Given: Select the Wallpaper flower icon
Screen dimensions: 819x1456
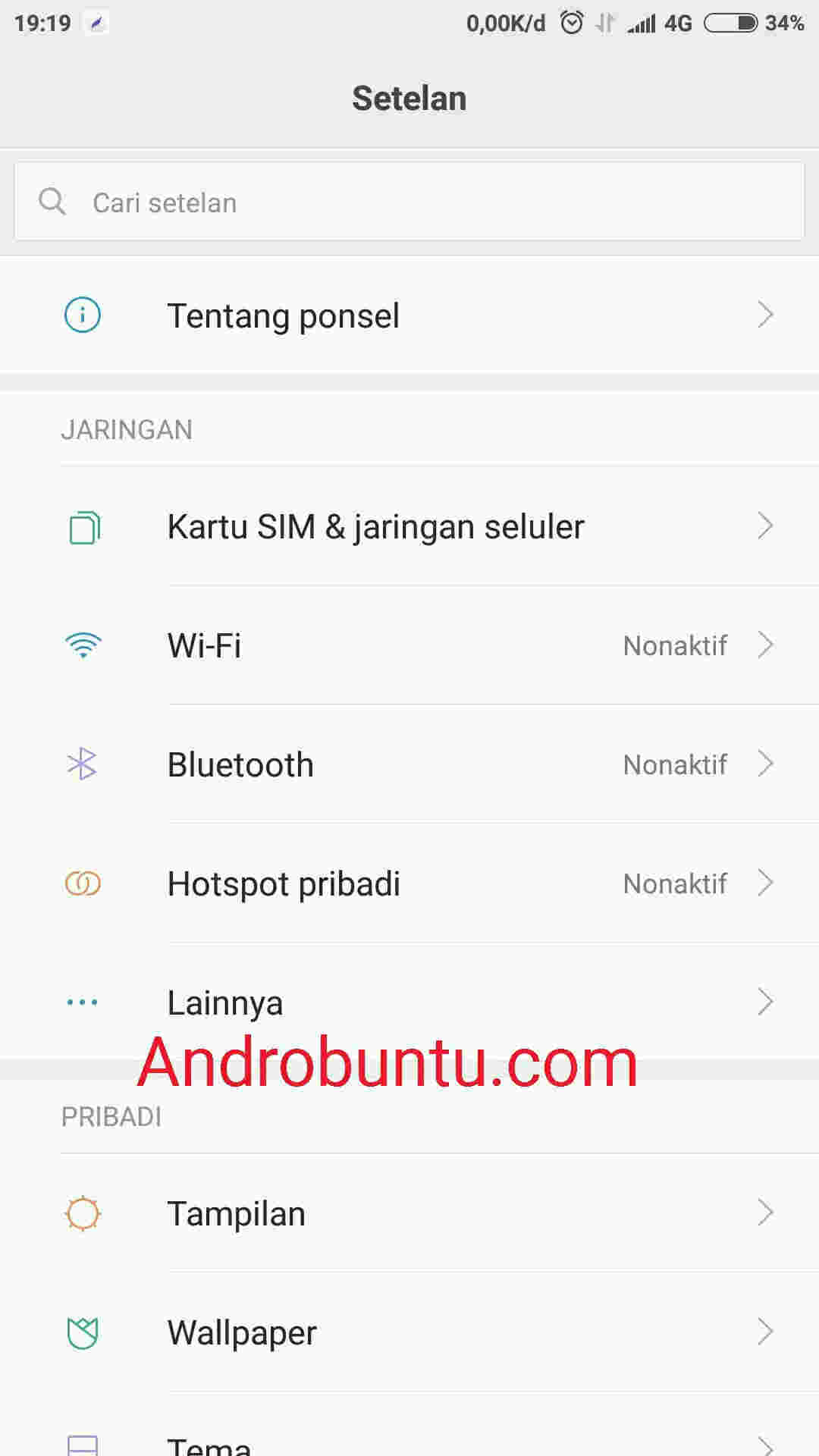Looking at the screenshot, I should tap(82, 1332).
